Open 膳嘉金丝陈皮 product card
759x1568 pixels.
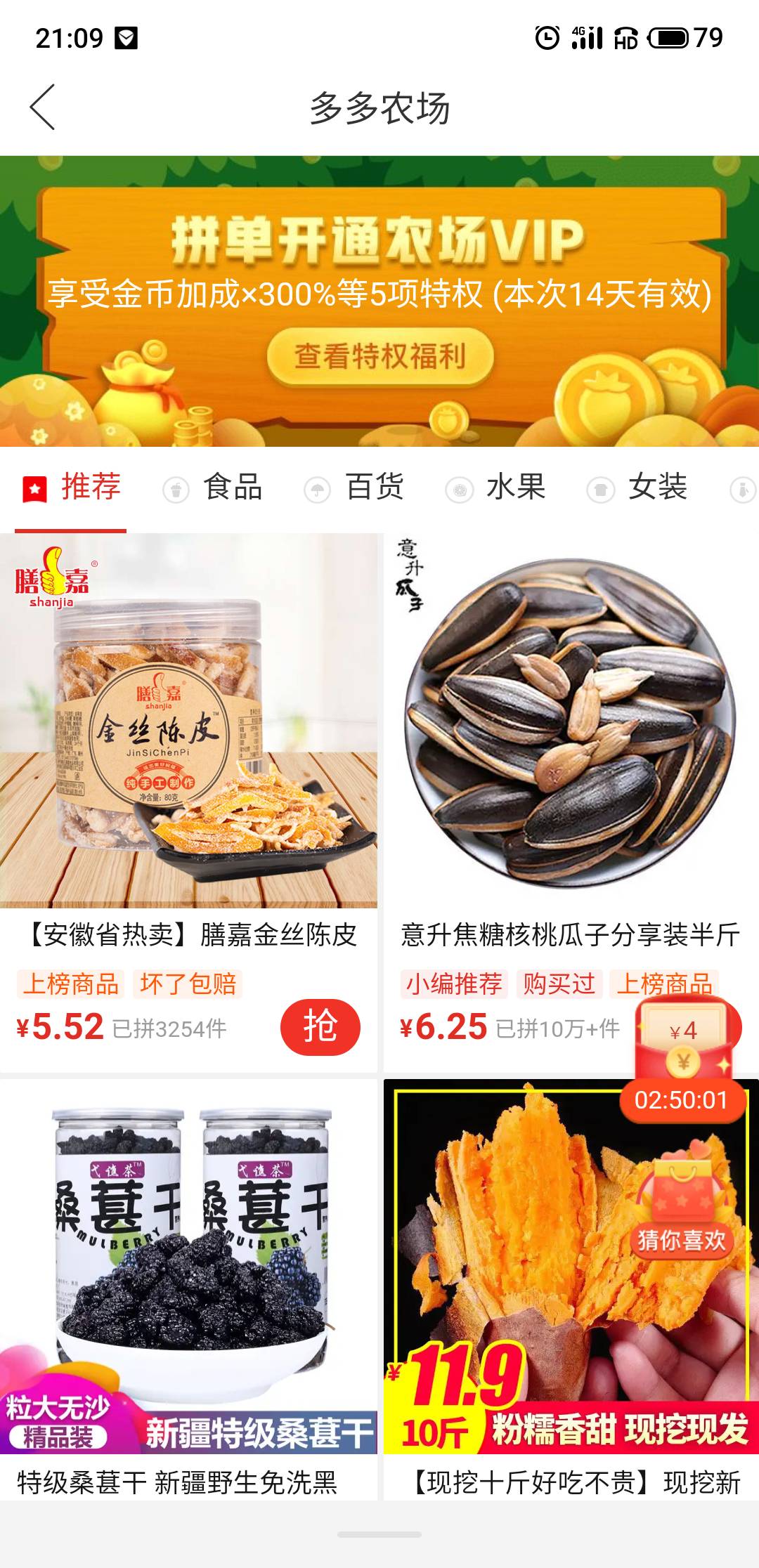click(x=188, y=724)
